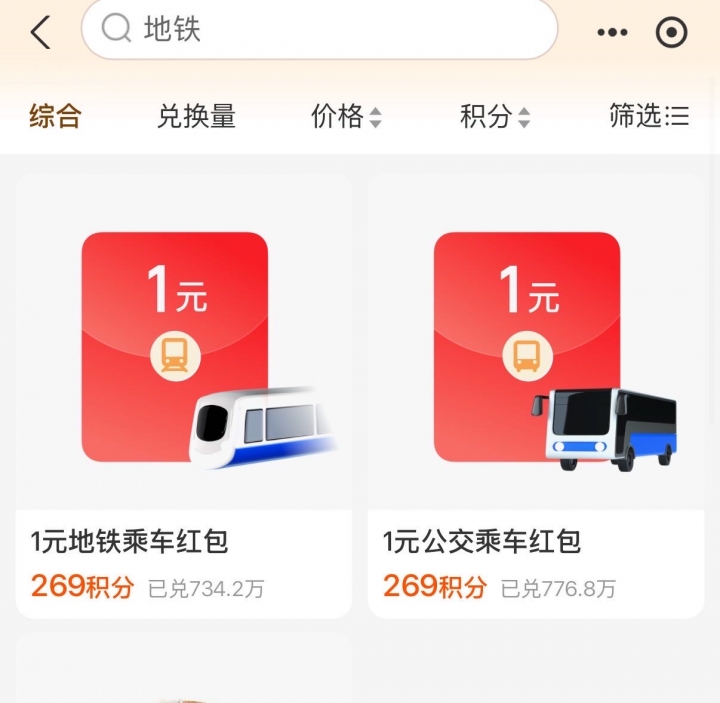Go back using the arrow icon
The image size is (720, 703).
[x=40, y=32]
